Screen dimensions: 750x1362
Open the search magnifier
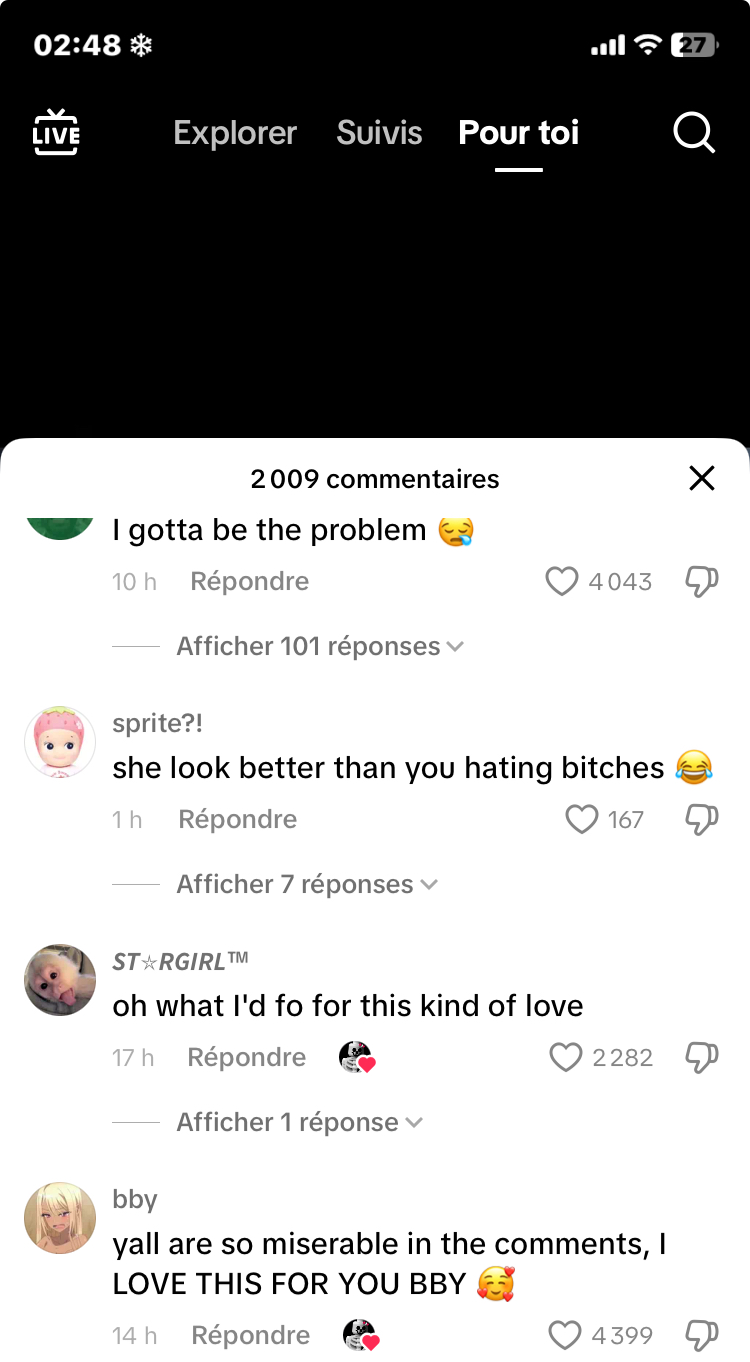[693, 133]
